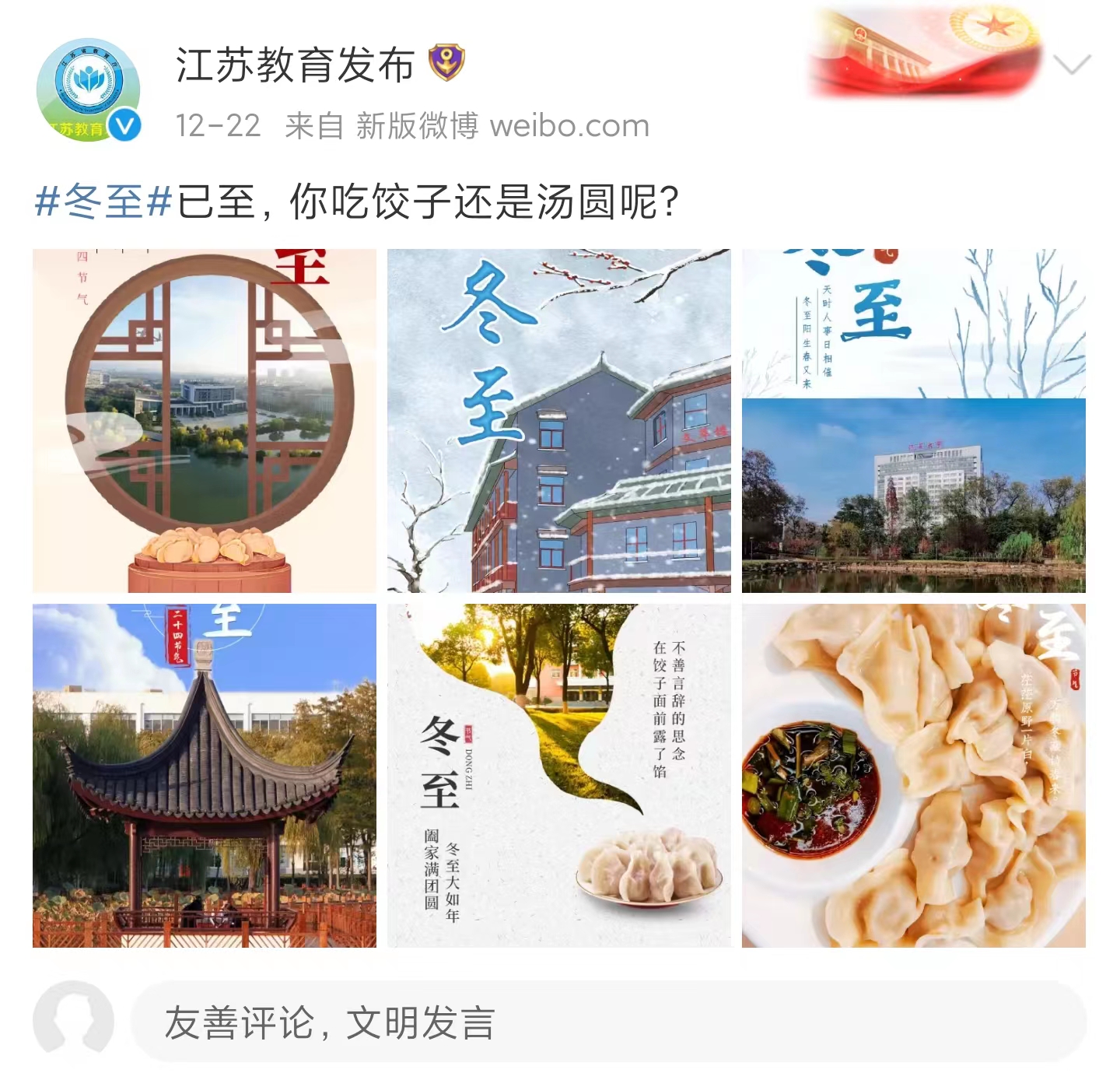Open the dumplings with dipping sauce photo
The width and height of the screenshot is (1120, 1087).
pyautogui.click(x=913, y=776)
